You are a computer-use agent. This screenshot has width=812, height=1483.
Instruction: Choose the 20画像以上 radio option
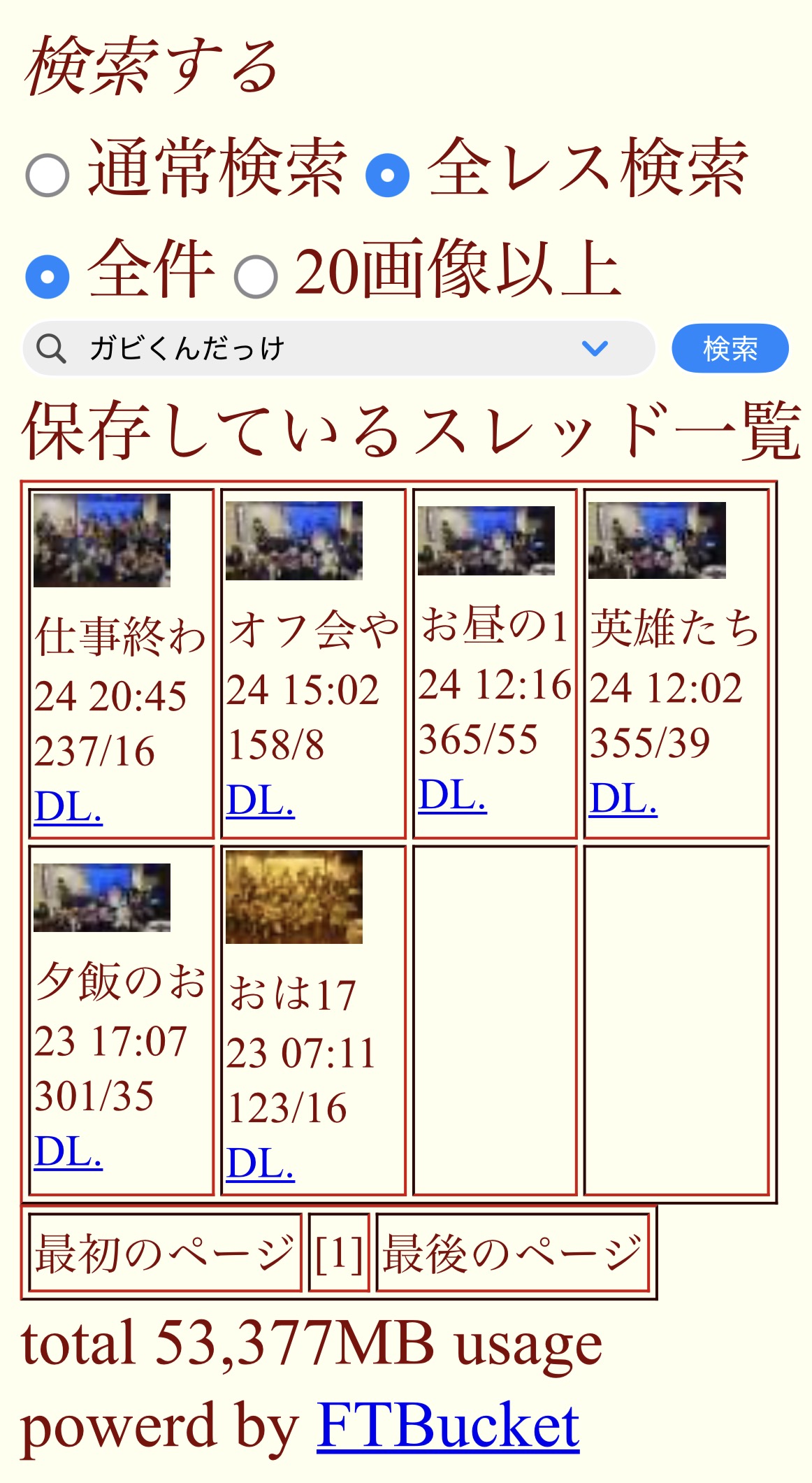[256, 276]
